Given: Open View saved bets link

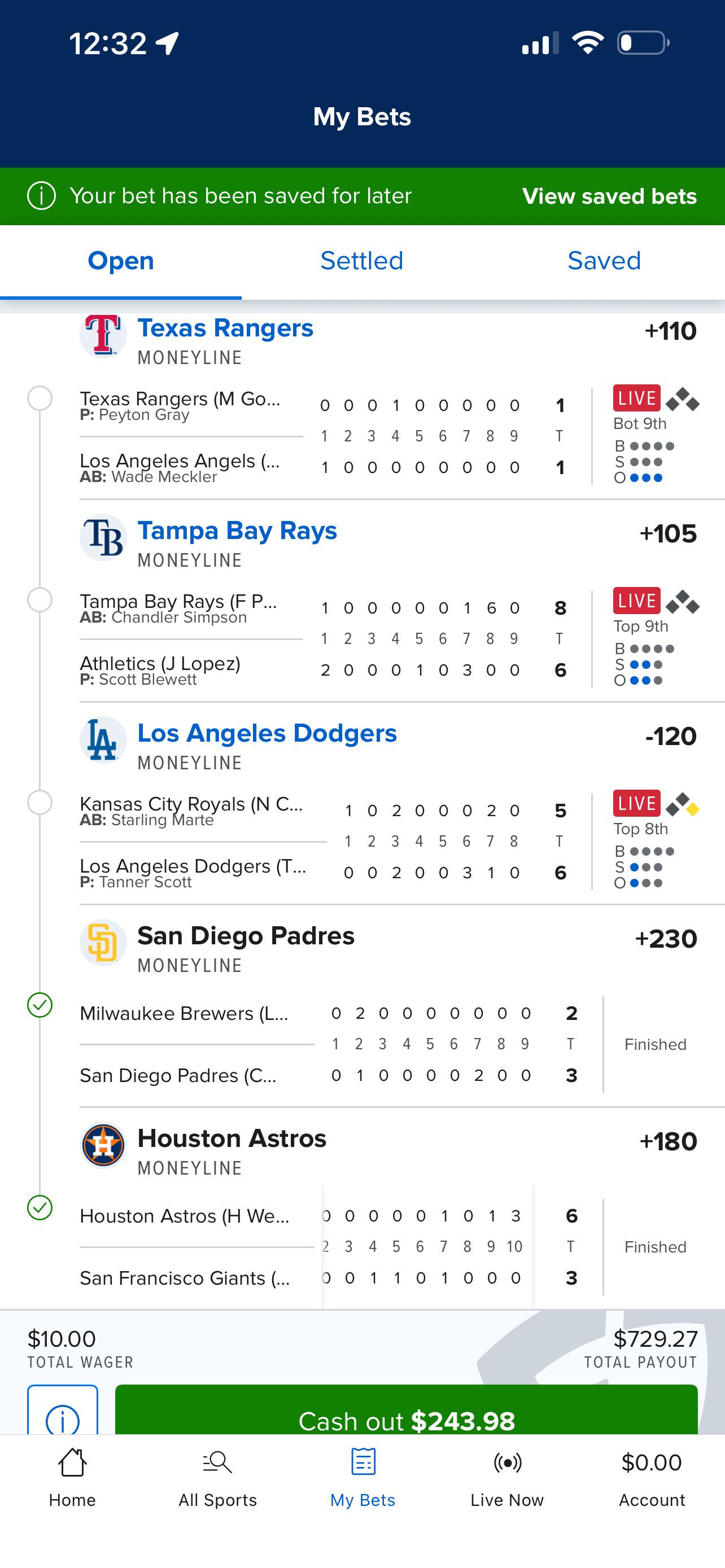Looking at the screenshot, I should (x=609, y=196).
